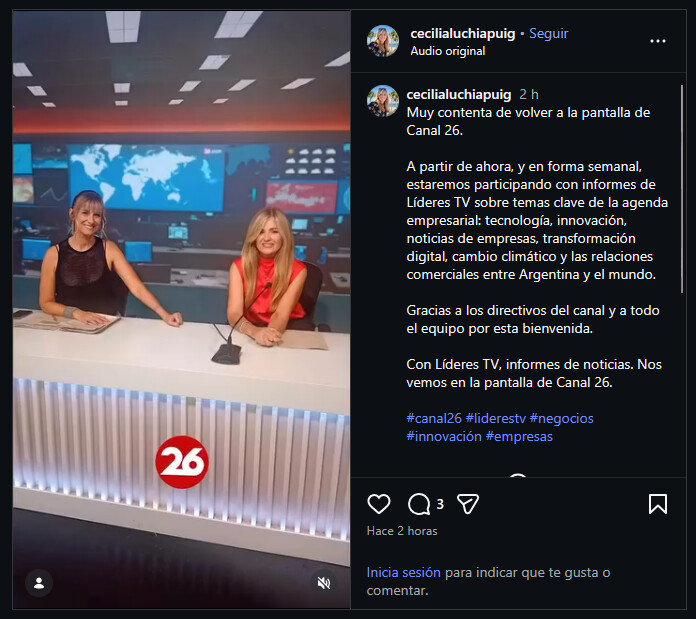Open the #canal26 hashtag
The height and width of the screenshot is (619, 696).
pyautogui.click(x=434, y=418)
